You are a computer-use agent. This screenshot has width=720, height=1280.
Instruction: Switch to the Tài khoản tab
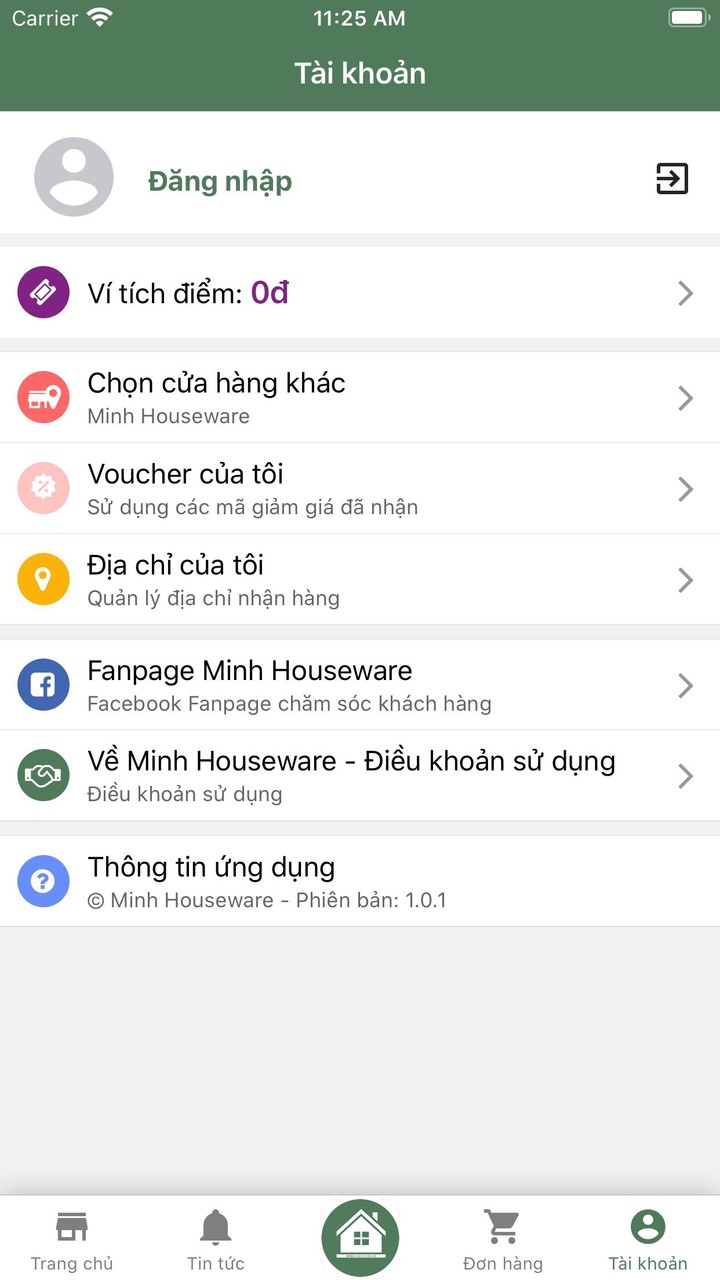point(646,1237)
